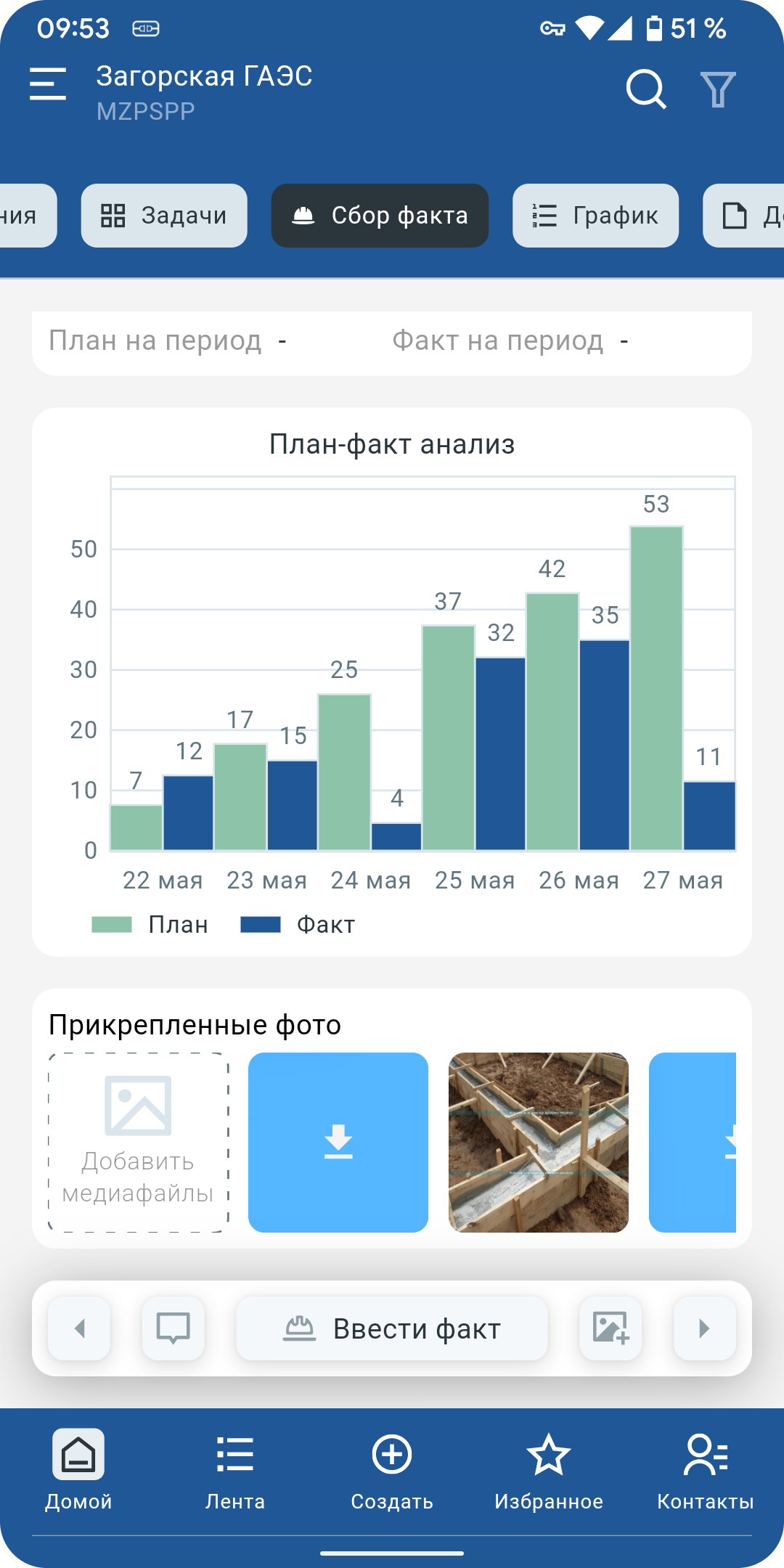Tap Создать in bottom navigation
The height and width of the screenshot is (1568, 784).
tap(392, 1471)
